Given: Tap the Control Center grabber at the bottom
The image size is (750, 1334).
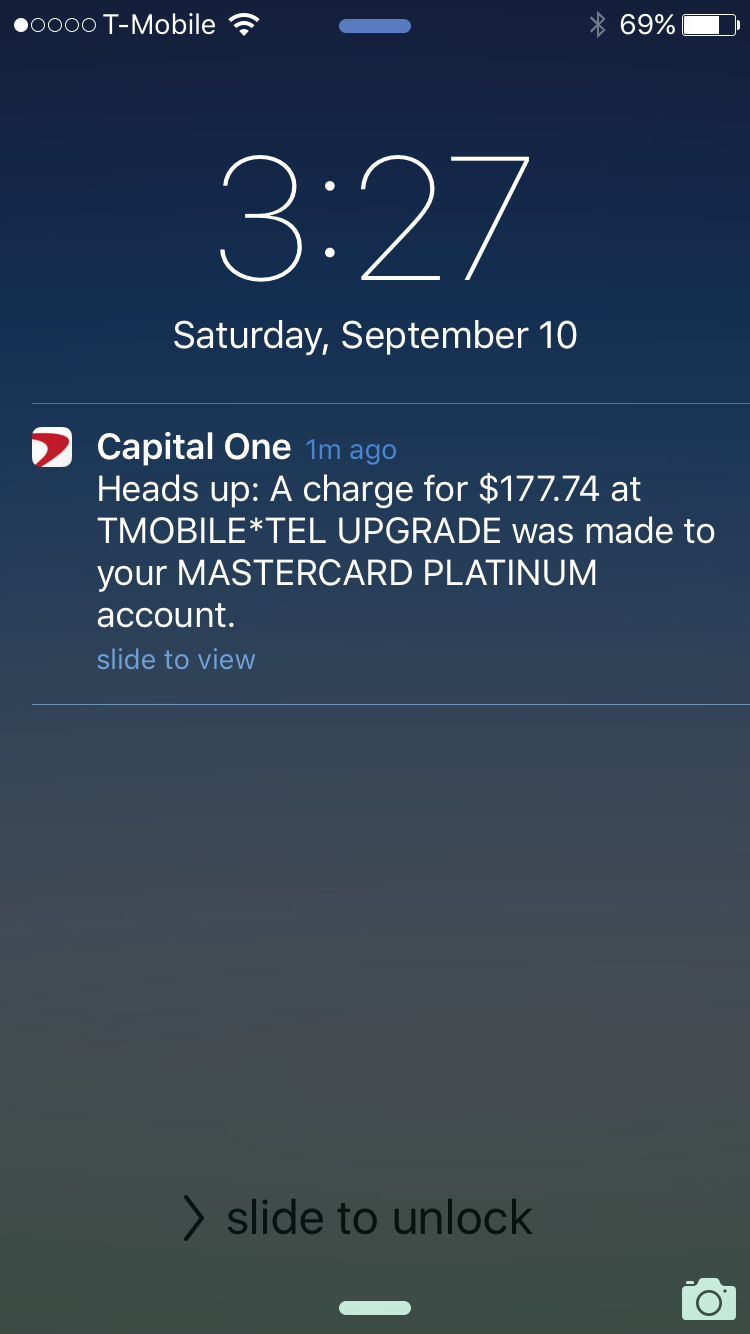Looking at the screenshot, I should point(375,1308).
